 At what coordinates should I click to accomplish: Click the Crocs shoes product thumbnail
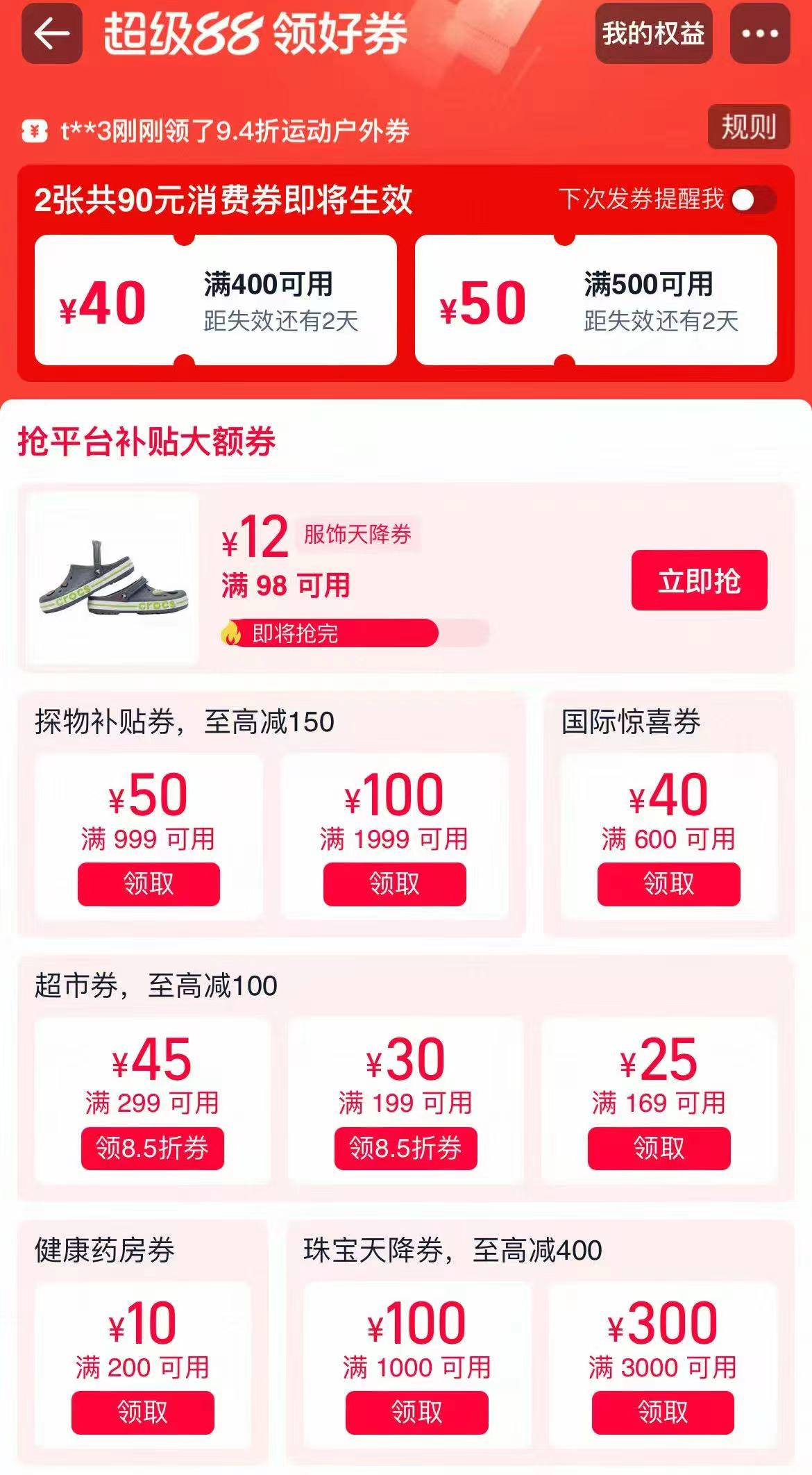[x=108, y=583]
